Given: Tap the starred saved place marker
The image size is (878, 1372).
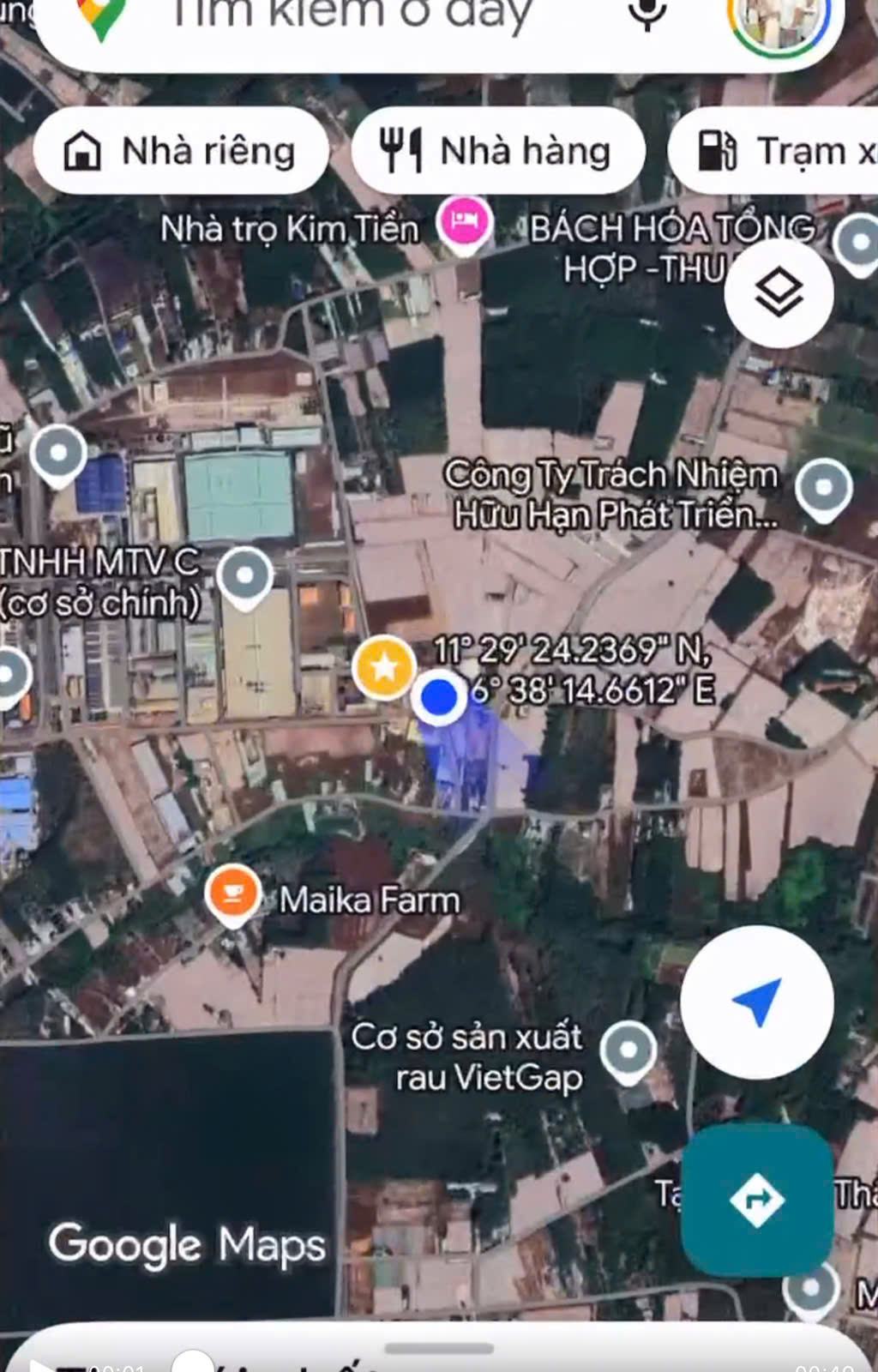Looking at the screenshot, I should [x=384, y=667].
